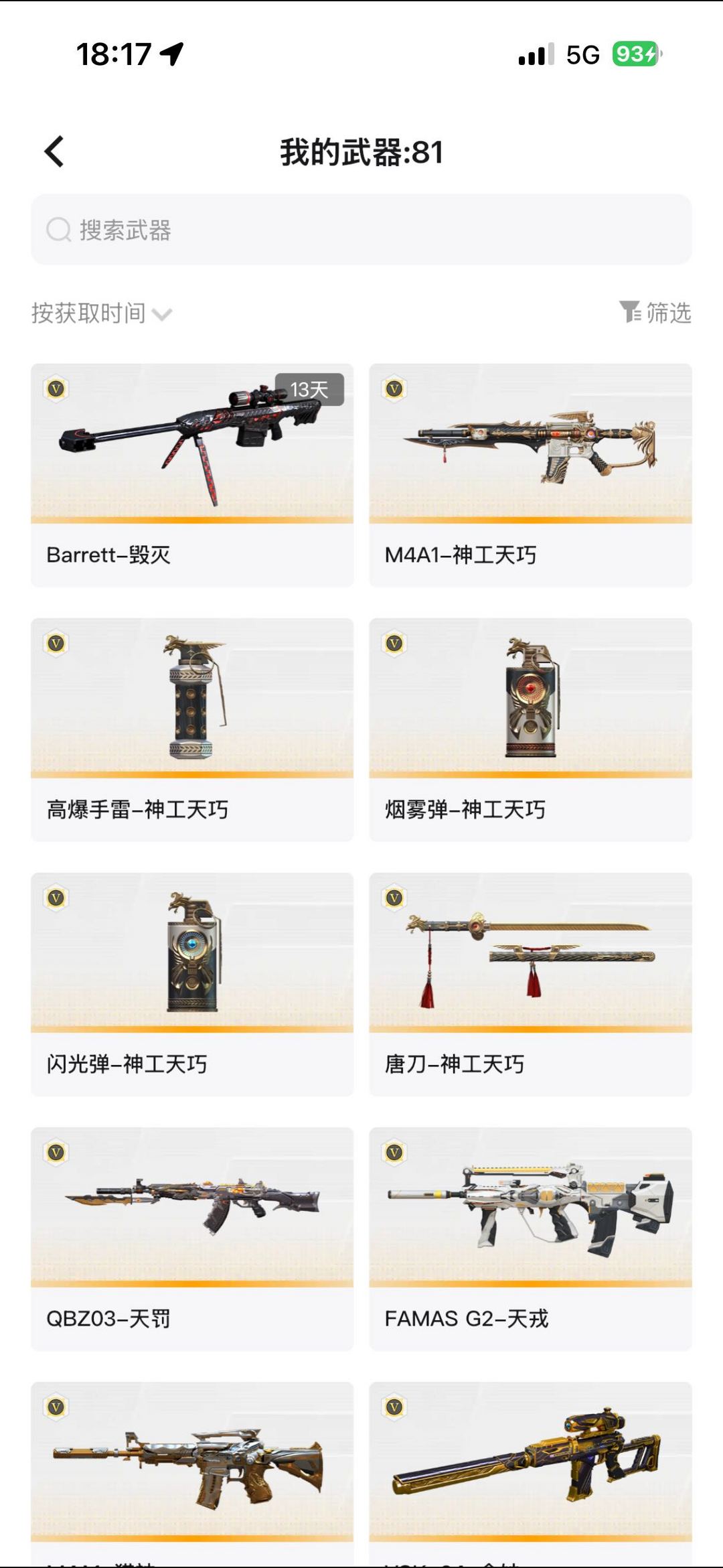723x1568 pixels.
Task: Expand the 按获取时间 sort dropdown
Action: point(90,312)
